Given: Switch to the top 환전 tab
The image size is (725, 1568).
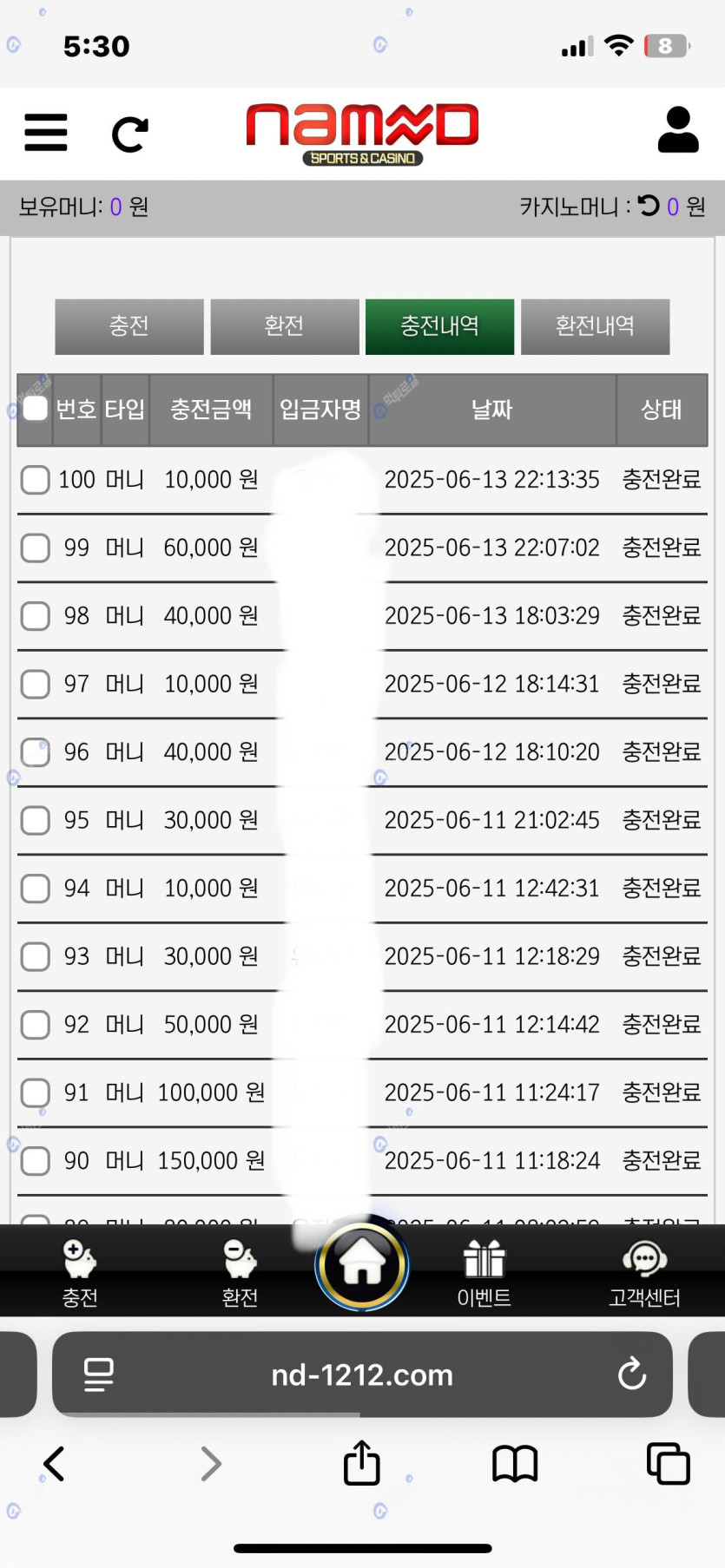Looking at the screenshot, I should pos(285,326).
